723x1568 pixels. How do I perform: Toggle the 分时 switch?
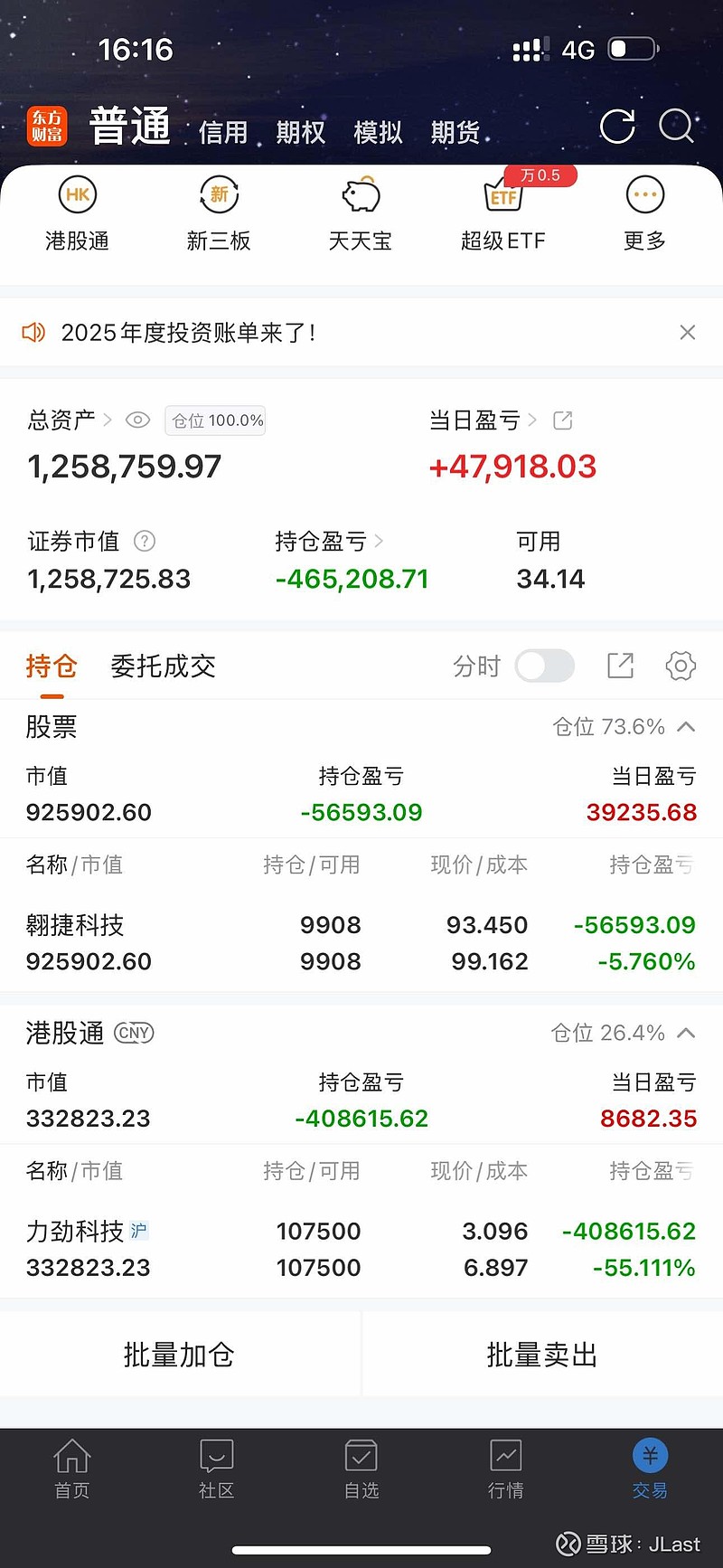click(544, 666)
